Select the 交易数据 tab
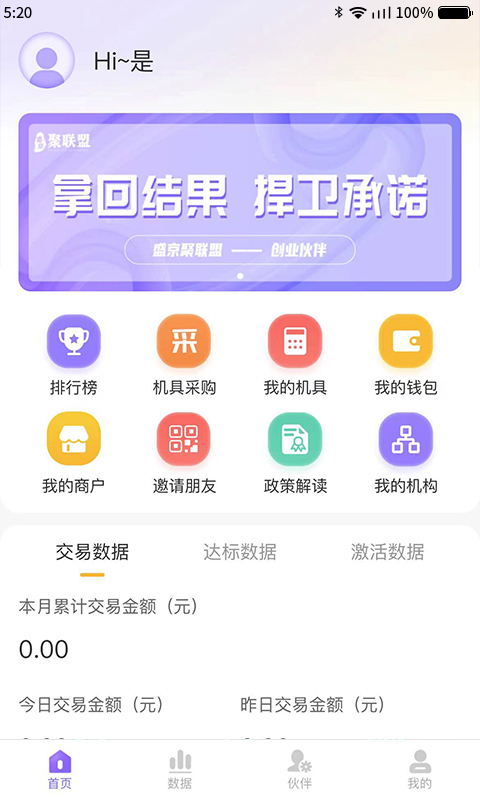 pos(92,552)
